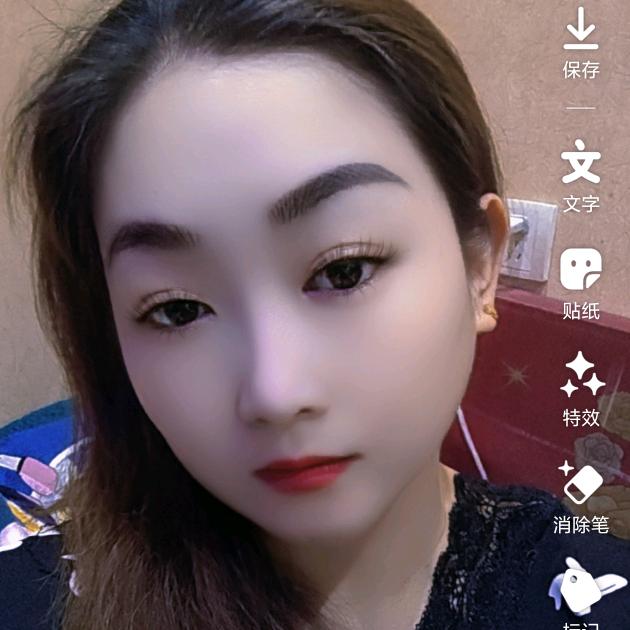This screenshot has width=630, height=630.
Task: Save the photo with 保存
Action: coord(581,40)
